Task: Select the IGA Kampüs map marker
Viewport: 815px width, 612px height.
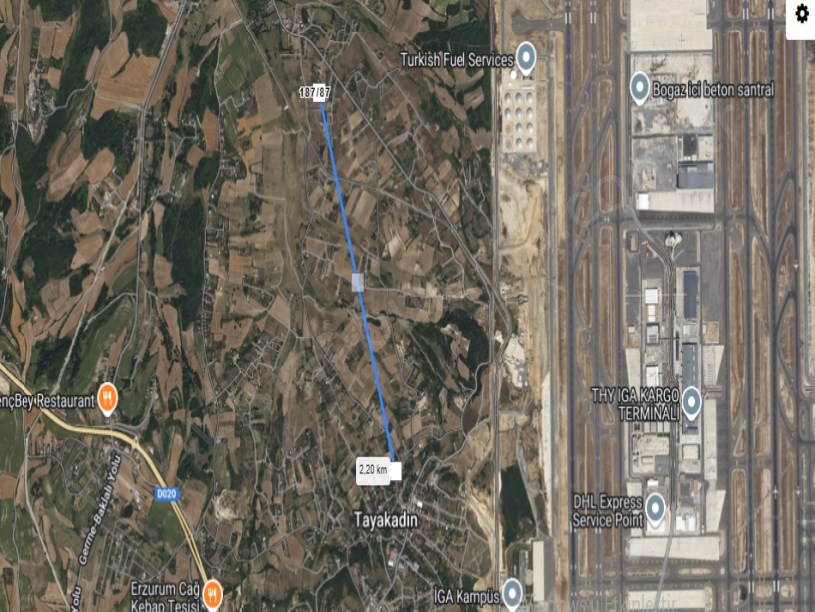Action: pos(512,592)
